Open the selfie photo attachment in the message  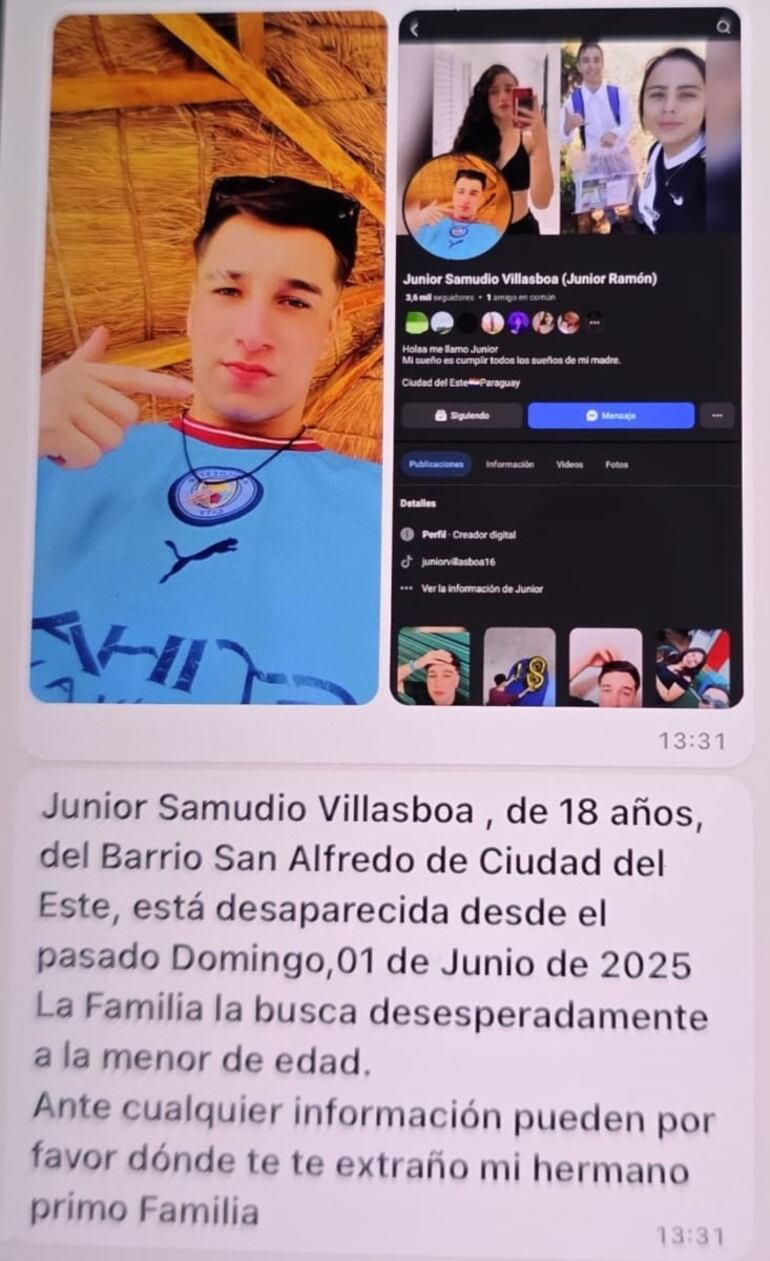point(208,358)
